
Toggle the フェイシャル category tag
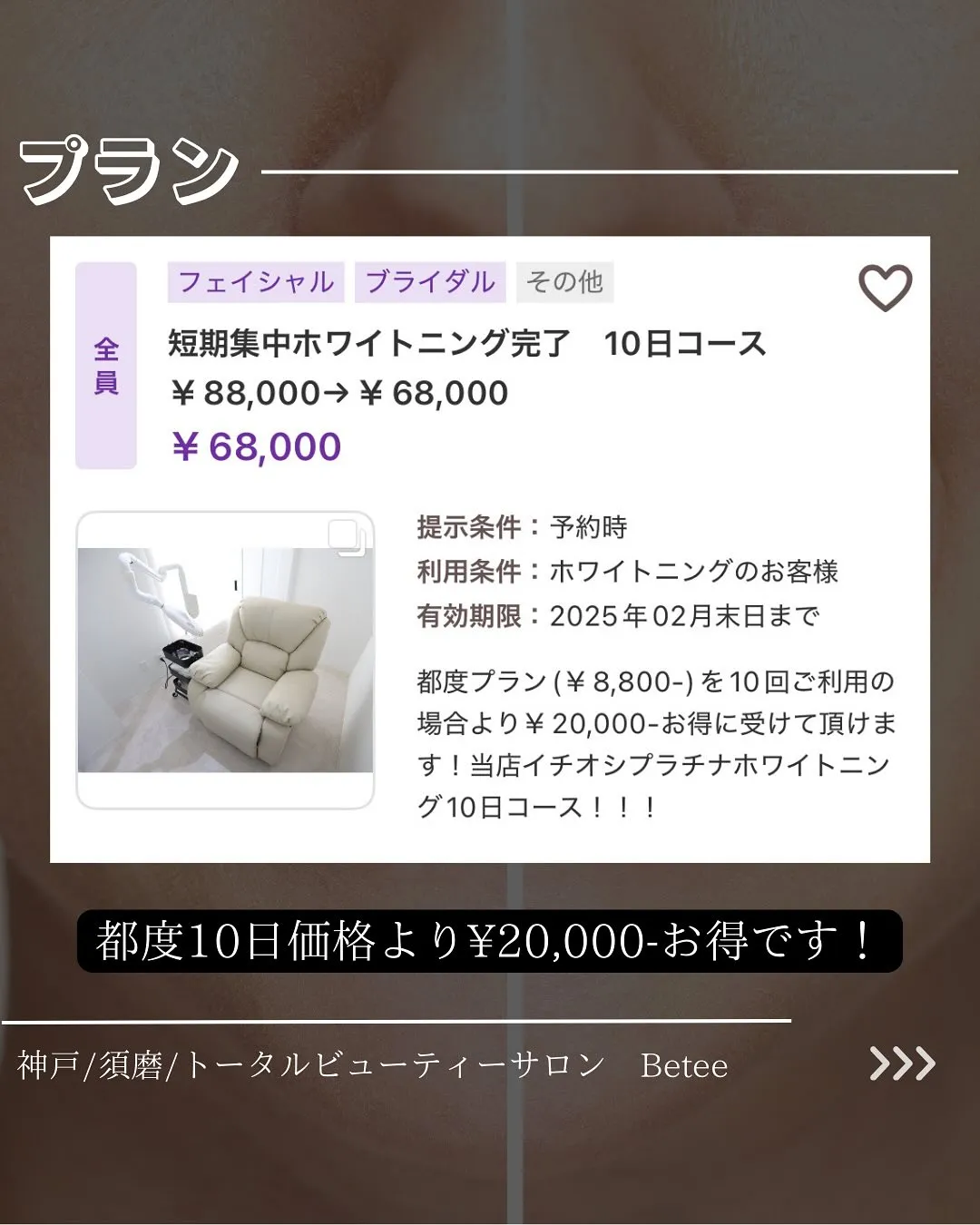pos(257,283)
